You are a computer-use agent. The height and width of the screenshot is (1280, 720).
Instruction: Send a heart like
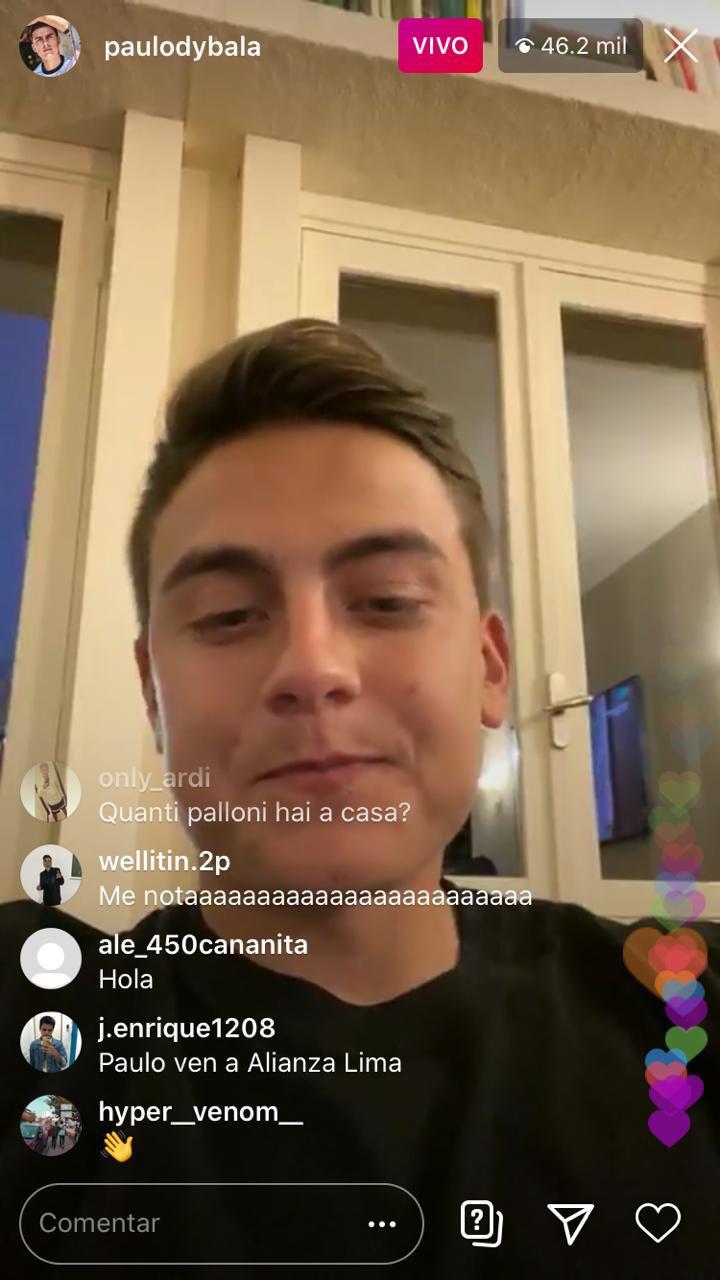tap(658, 1223)
